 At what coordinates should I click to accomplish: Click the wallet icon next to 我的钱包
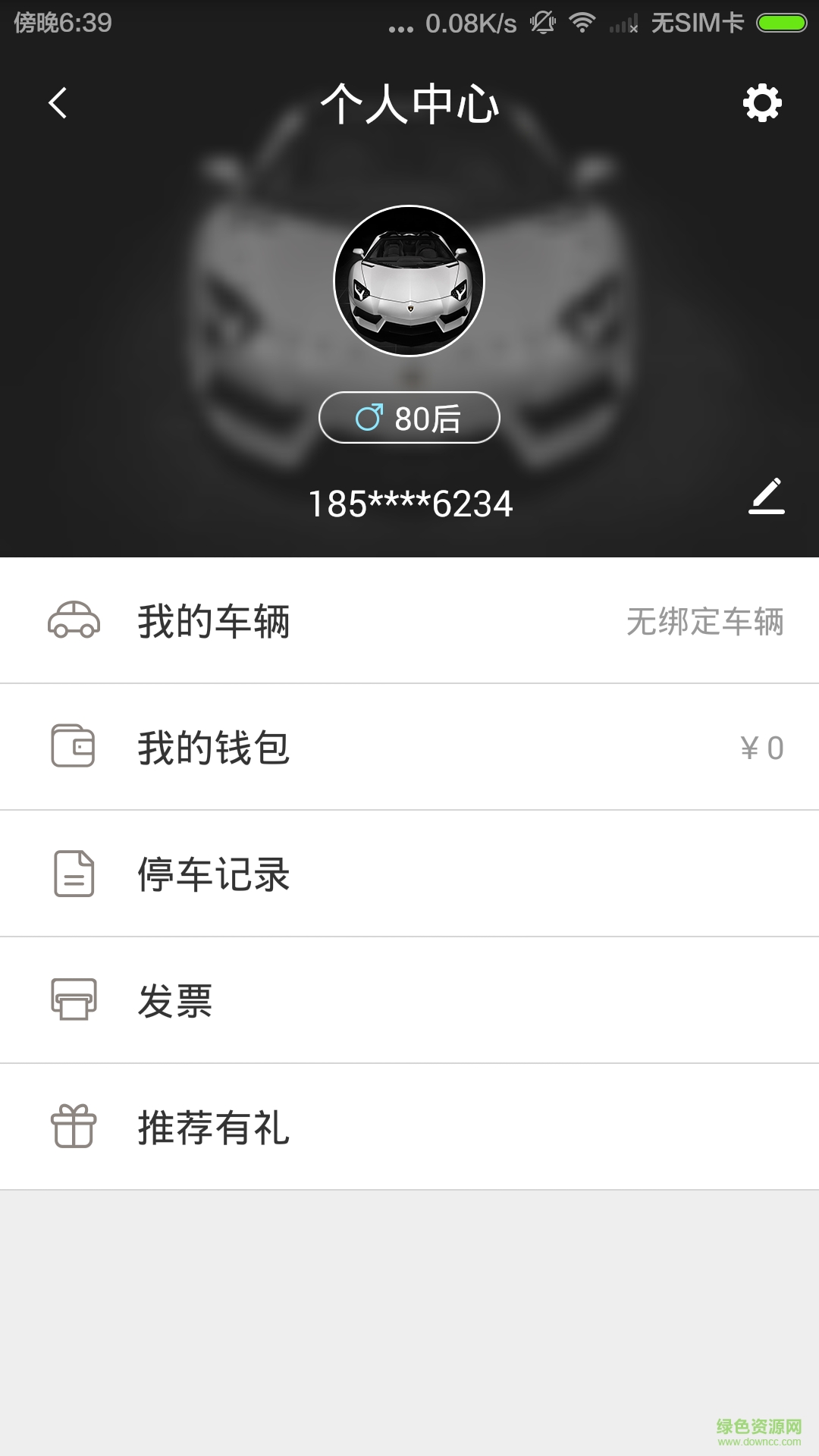tap(74, 746)
